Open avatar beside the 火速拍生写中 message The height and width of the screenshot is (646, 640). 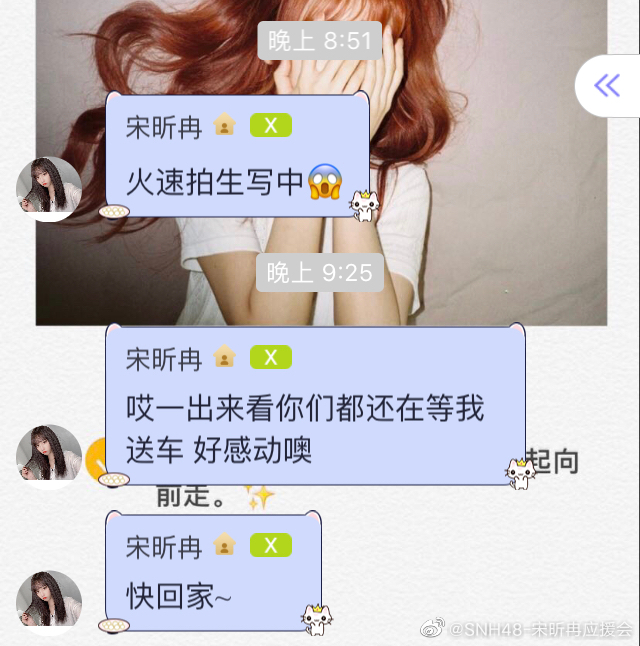click(x=49, y=188)
